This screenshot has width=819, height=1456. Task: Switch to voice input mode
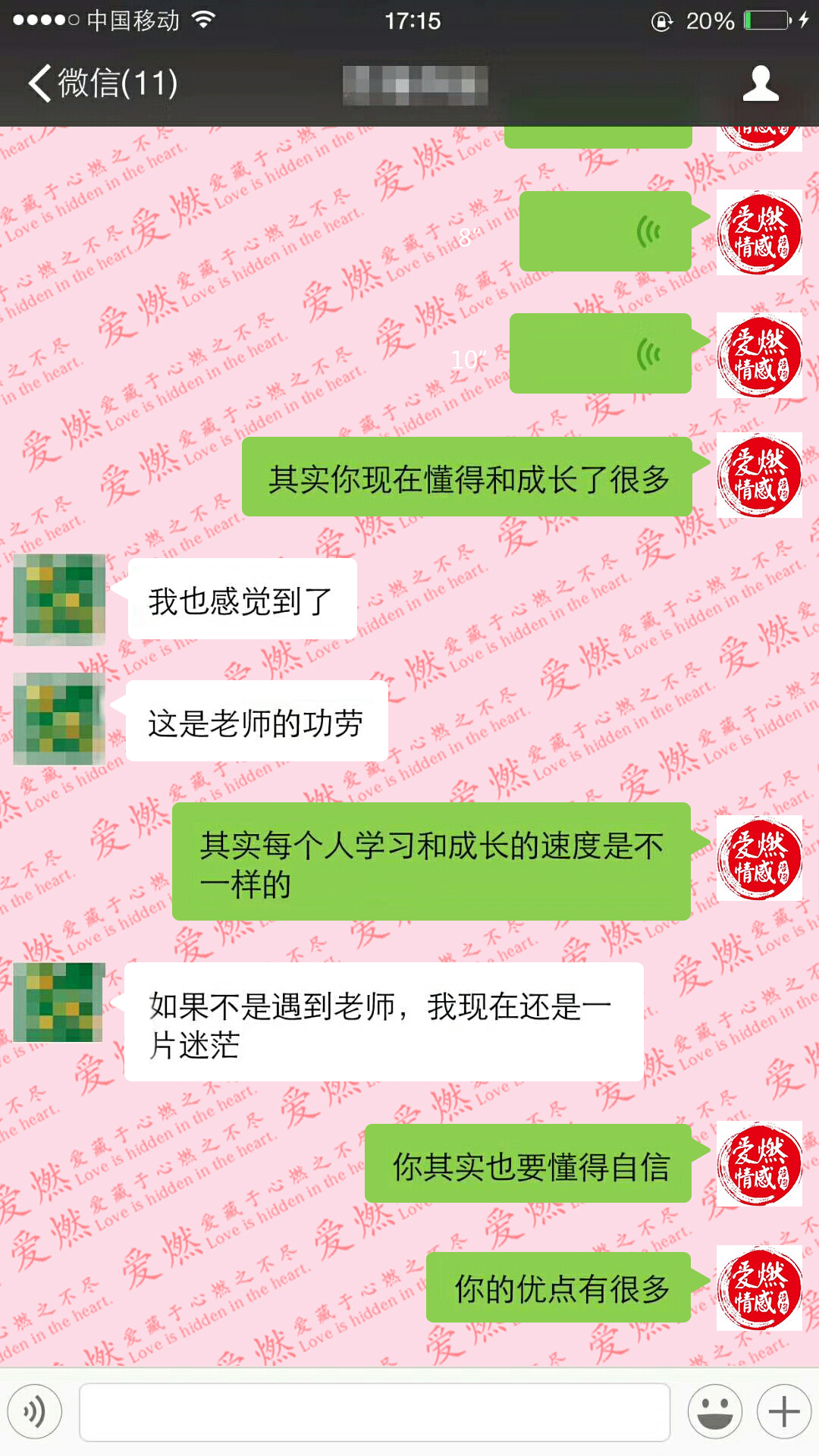pyautogui.click(x=35, y=1411)
